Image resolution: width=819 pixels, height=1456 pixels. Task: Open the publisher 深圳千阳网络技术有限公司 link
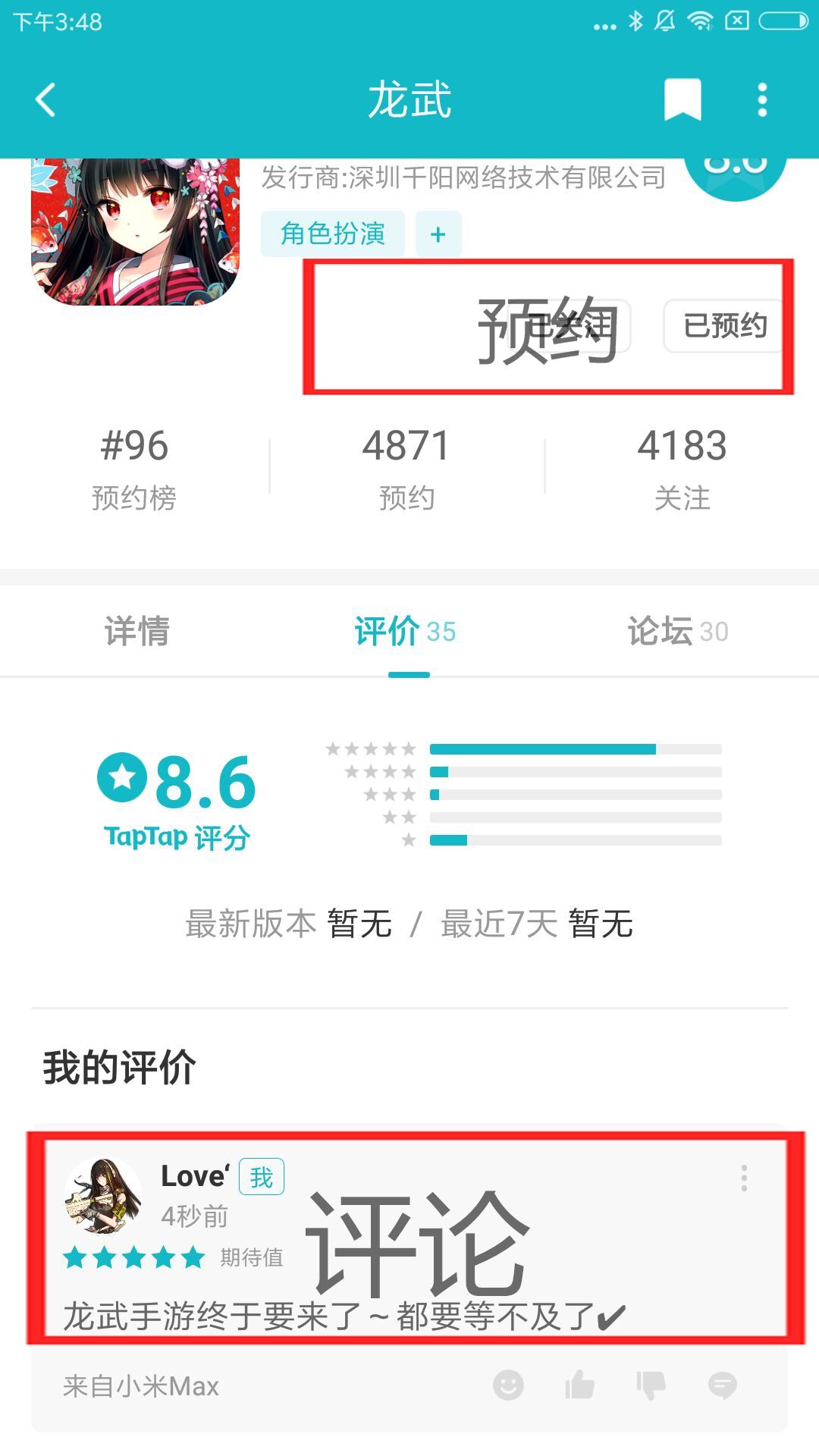[x=463, y=179]
